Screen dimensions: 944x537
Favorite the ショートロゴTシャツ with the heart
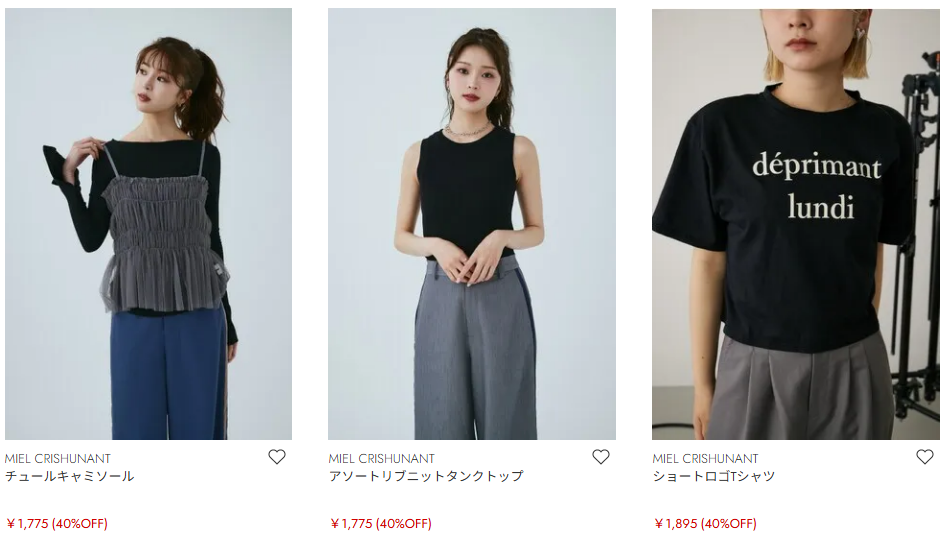coord(925,457)
